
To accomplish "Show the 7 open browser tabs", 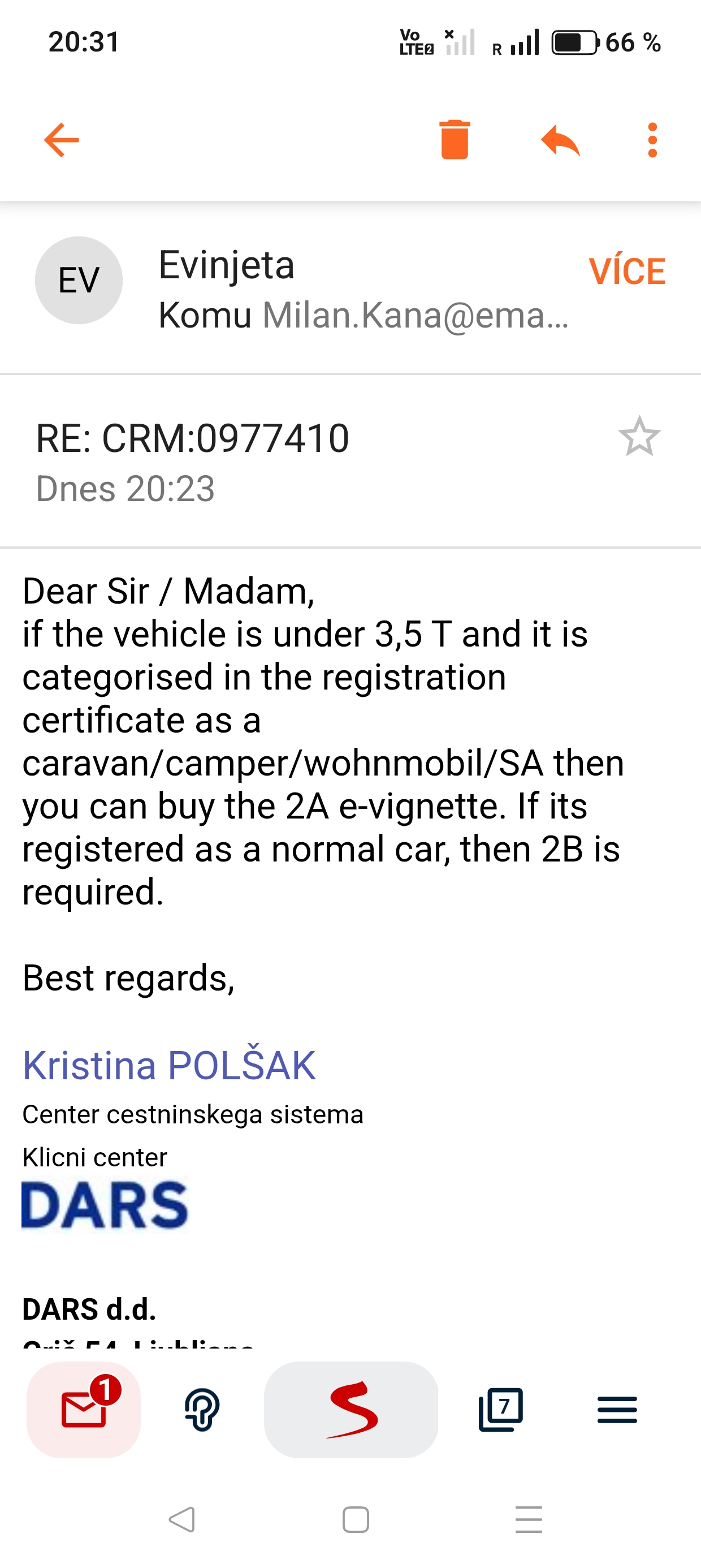I will click(501, 1408).
